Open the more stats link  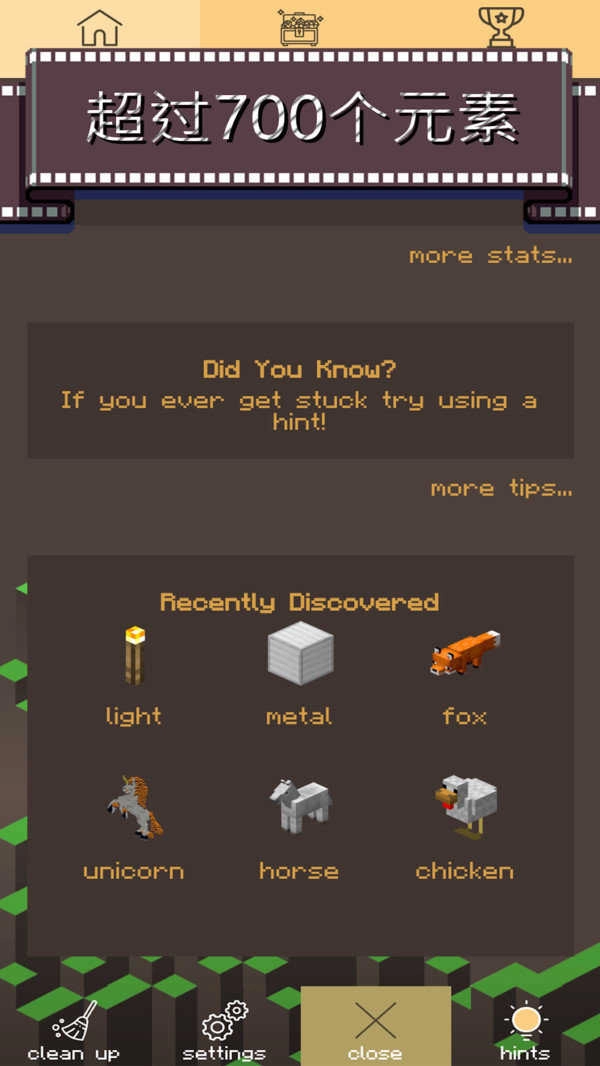point(490,256)
